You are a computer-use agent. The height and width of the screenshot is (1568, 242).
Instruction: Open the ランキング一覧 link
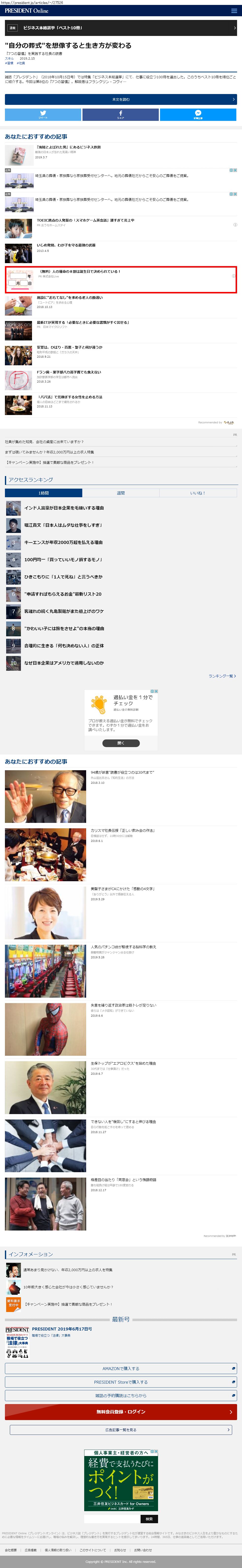pos(222,676)
